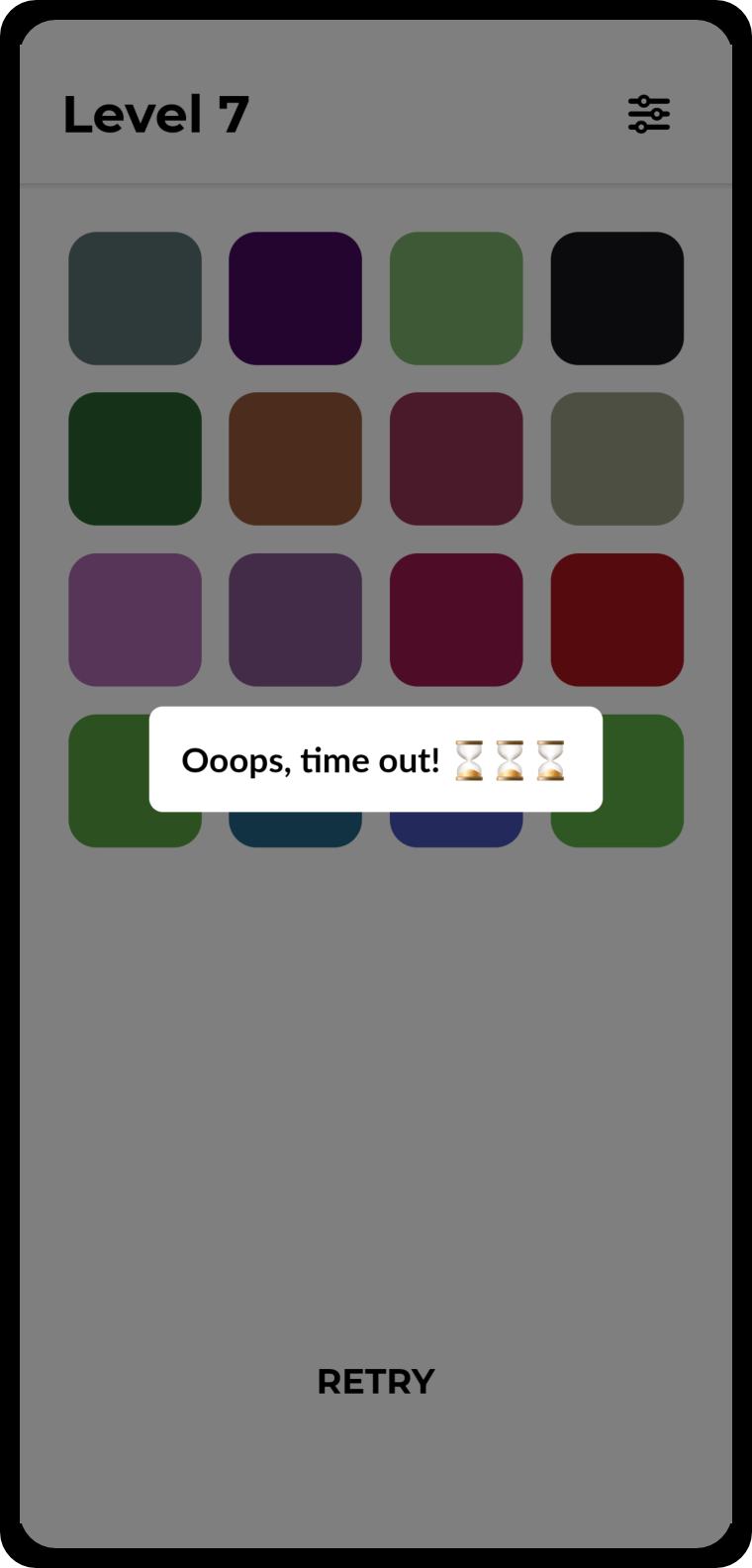752x1568 pixels.
Task: Select the black color tile
Action: click(x=616, y=298)
